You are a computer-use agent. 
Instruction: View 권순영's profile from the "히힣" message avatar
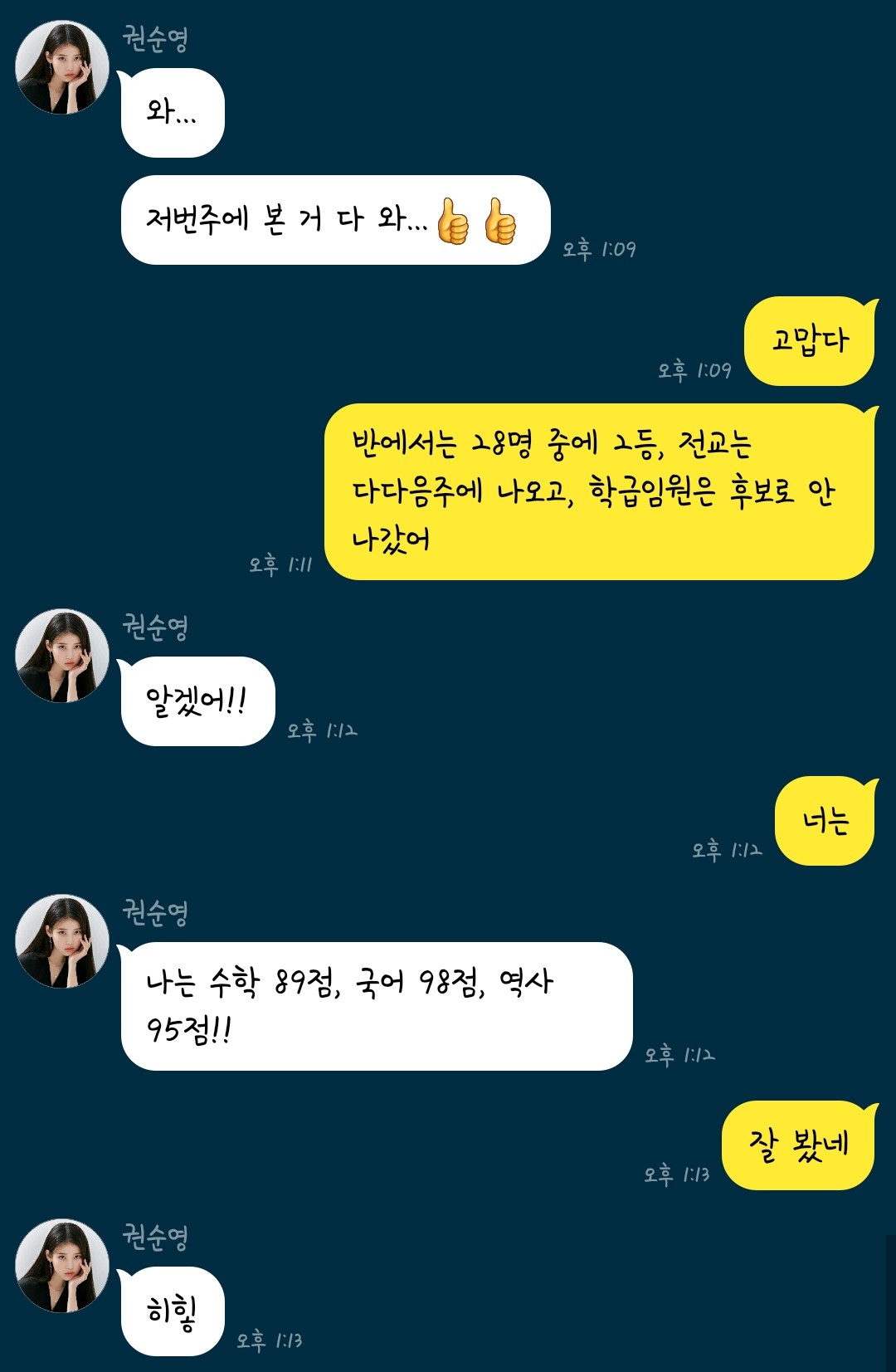(62, 1266)
